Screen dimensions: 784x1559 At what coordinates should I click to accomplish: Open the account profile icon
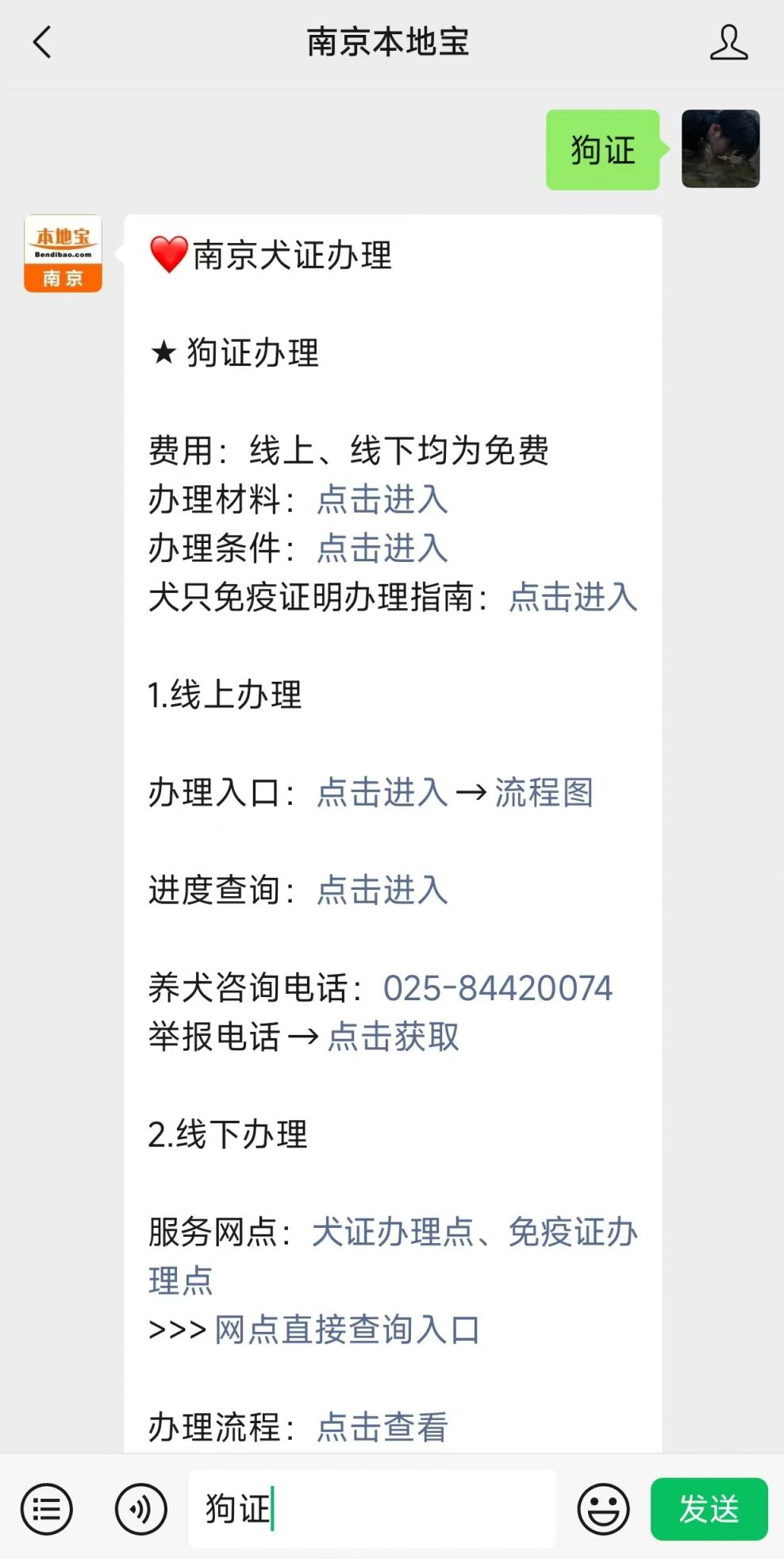click(728, 43)
